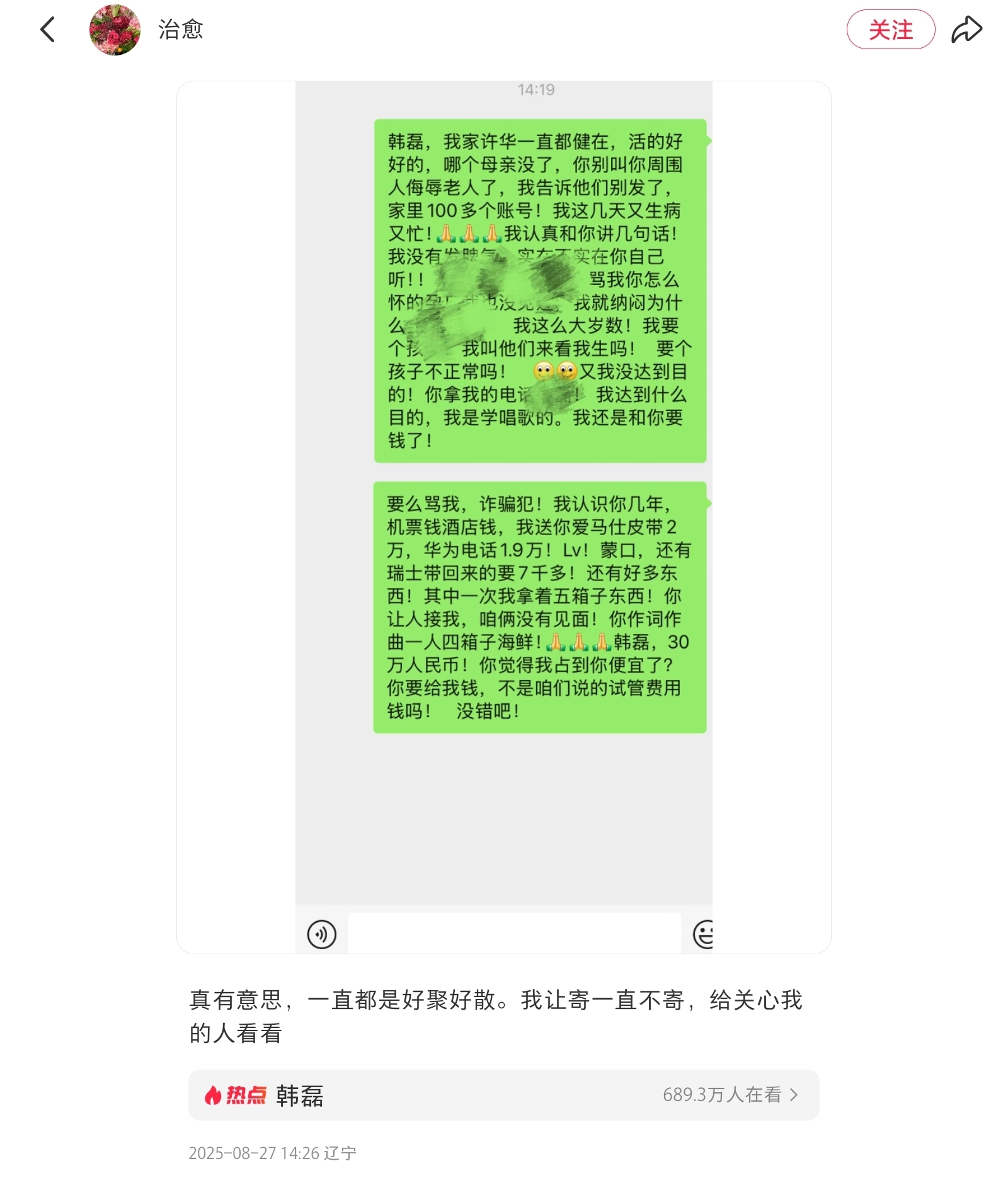Open the posted chat screenshot image
Image resolution: width=1008 pixels, height=1183 pixels.
coord(503,517)
